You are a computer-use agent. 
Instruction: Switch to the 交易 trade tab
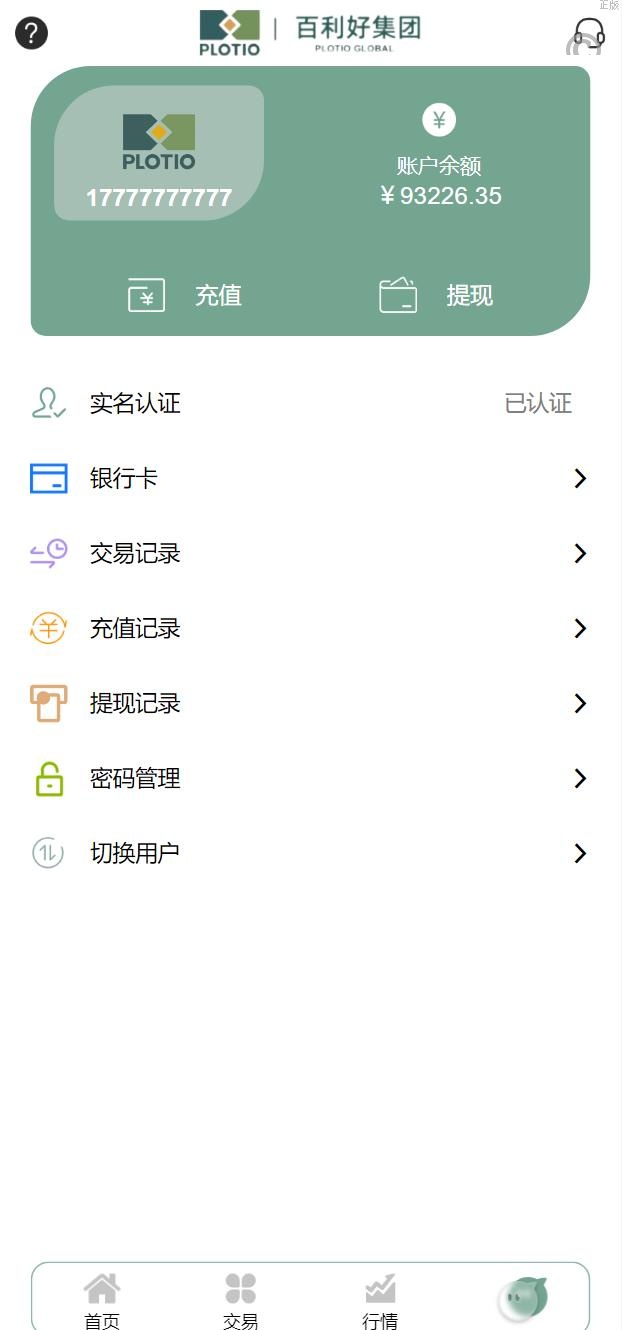[241, 1300]
